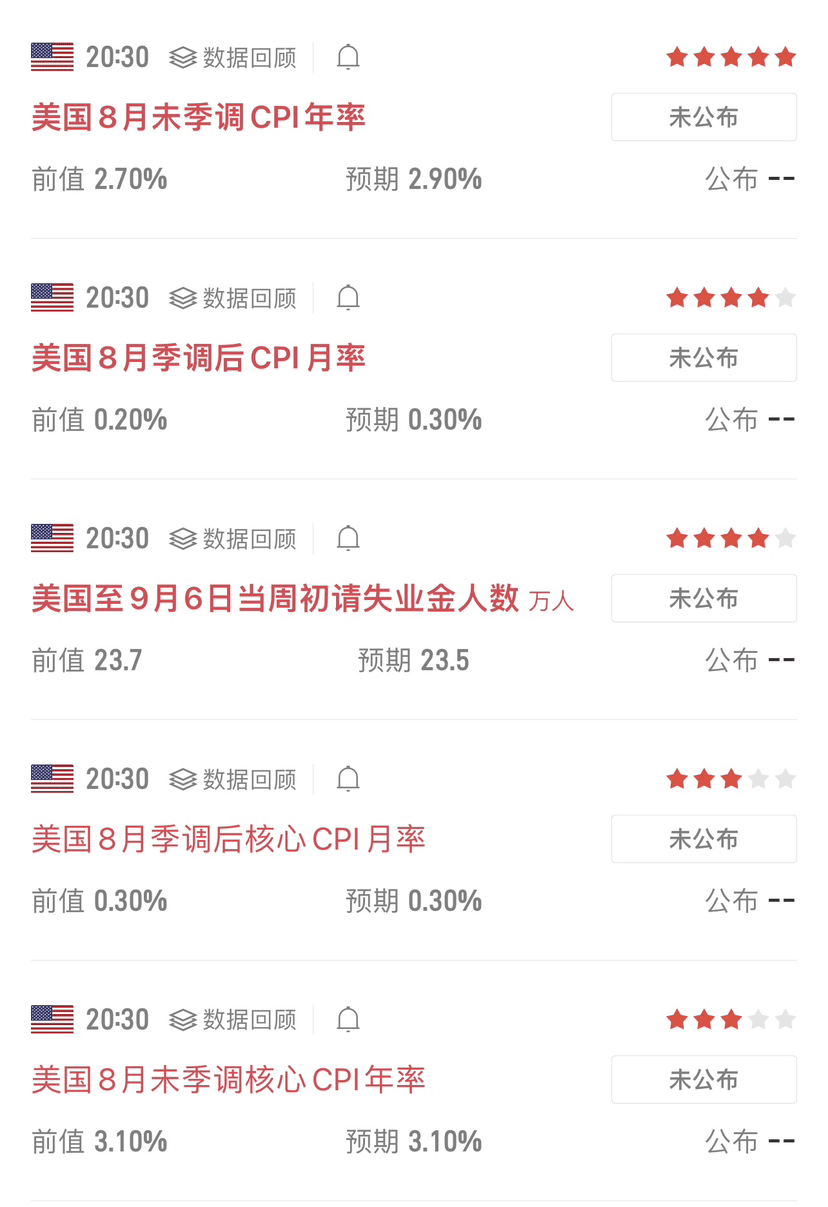The height and width of the screenshot is (1207, 828).
Task: Enable alert bell for 初请失业金人数
Action: pos(348,539)
